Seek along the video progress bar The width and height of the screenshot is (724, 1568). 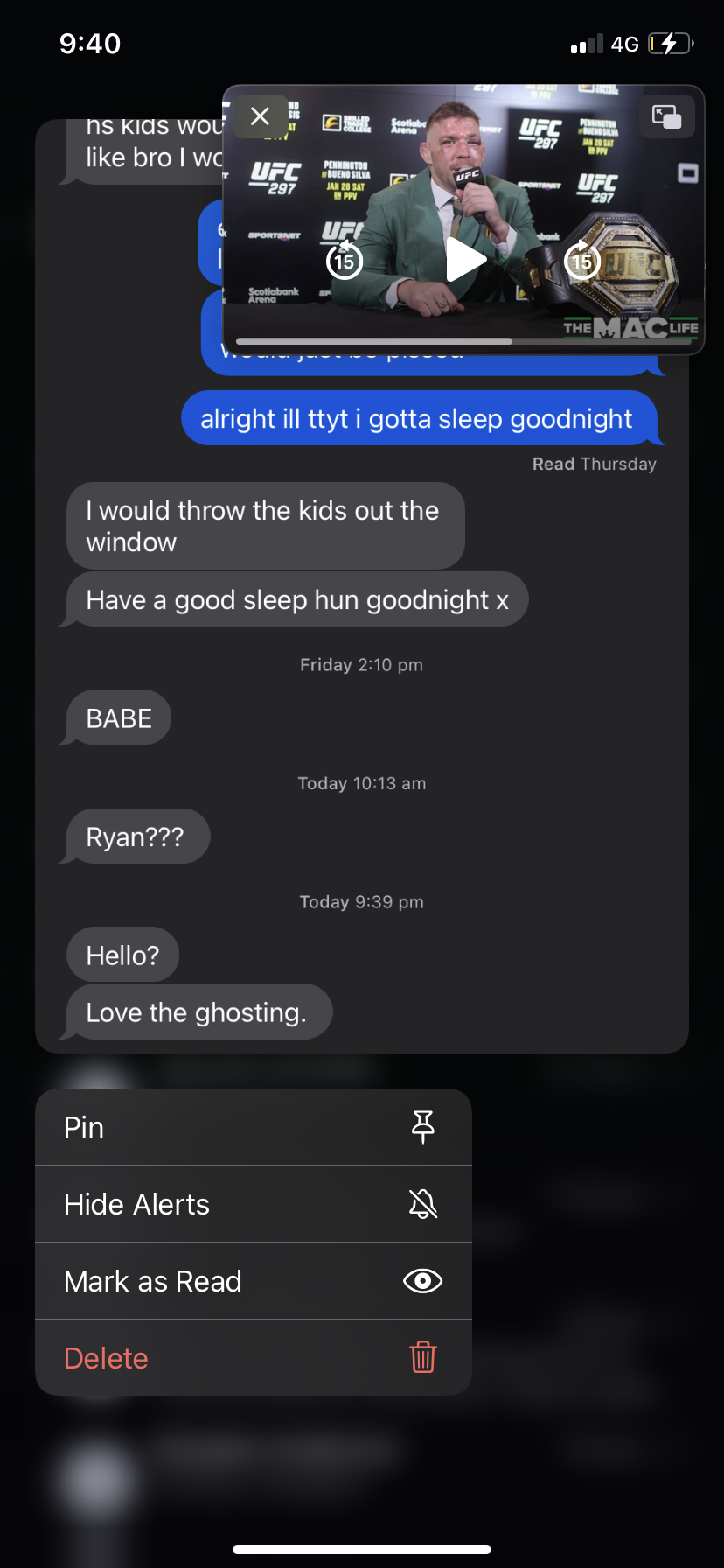click(x=463, y=341)
